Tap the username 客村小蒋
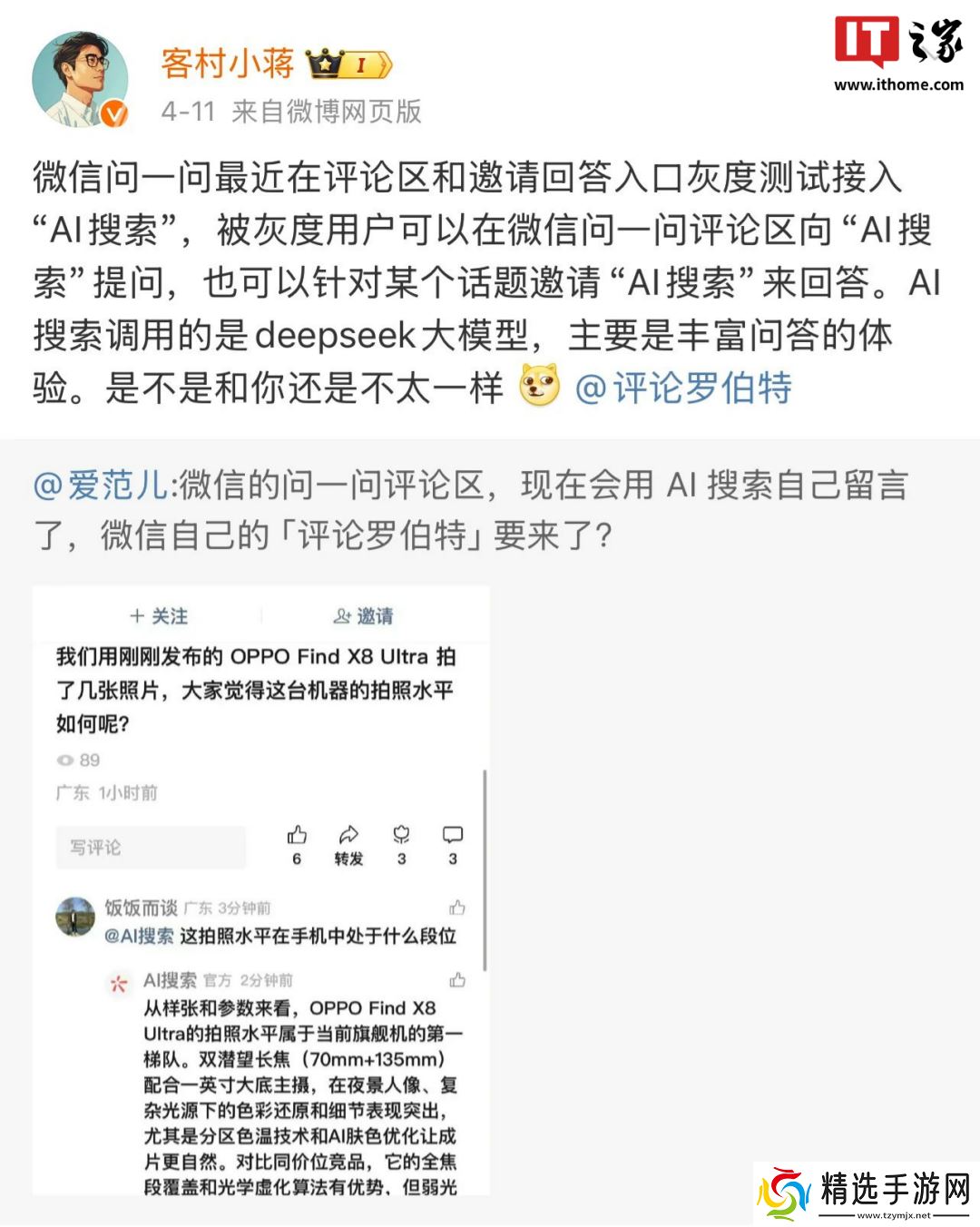This screenshot has height=1227, width=980. click(227, 64)
